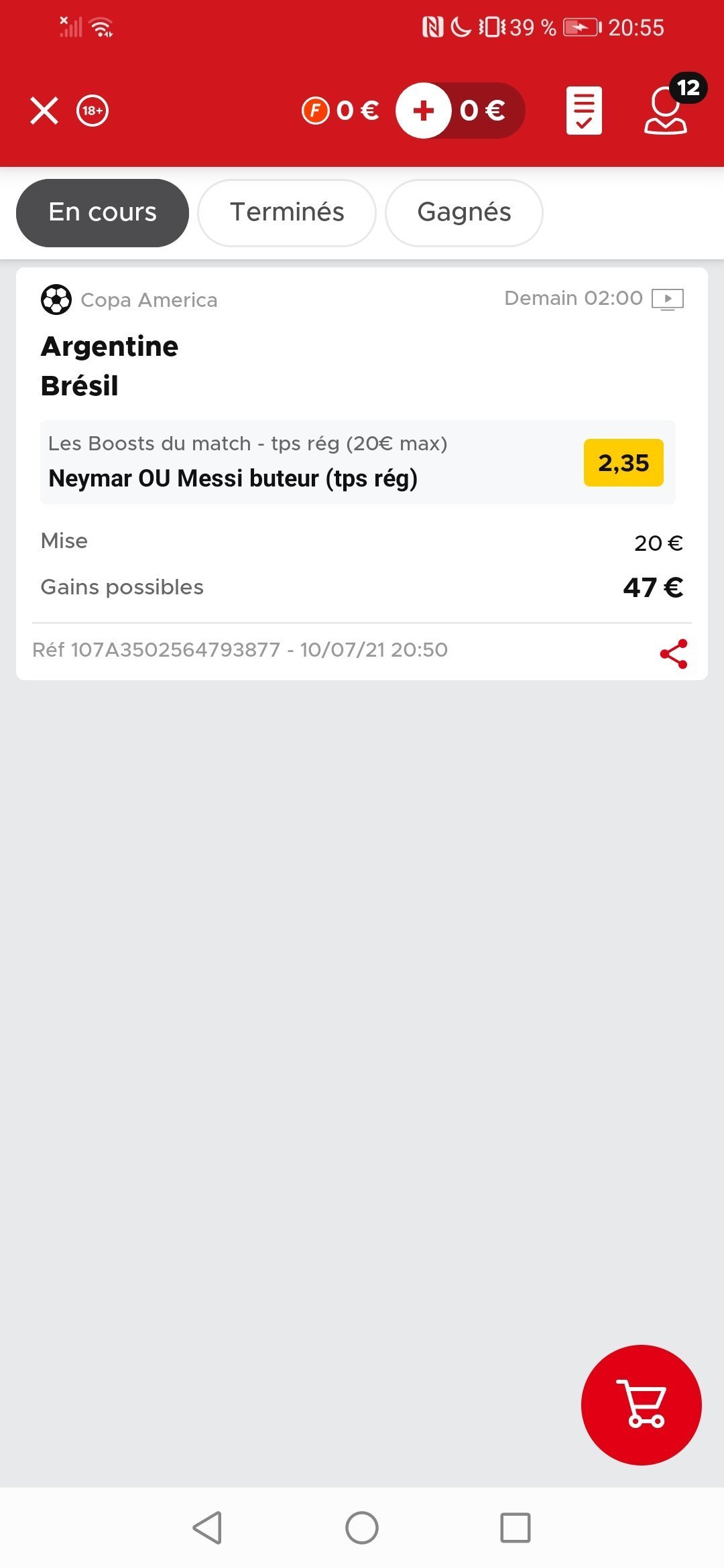The image size is (724, 1568).
Task: Share the Argentine Brésil bet
Action: [674, 653]
